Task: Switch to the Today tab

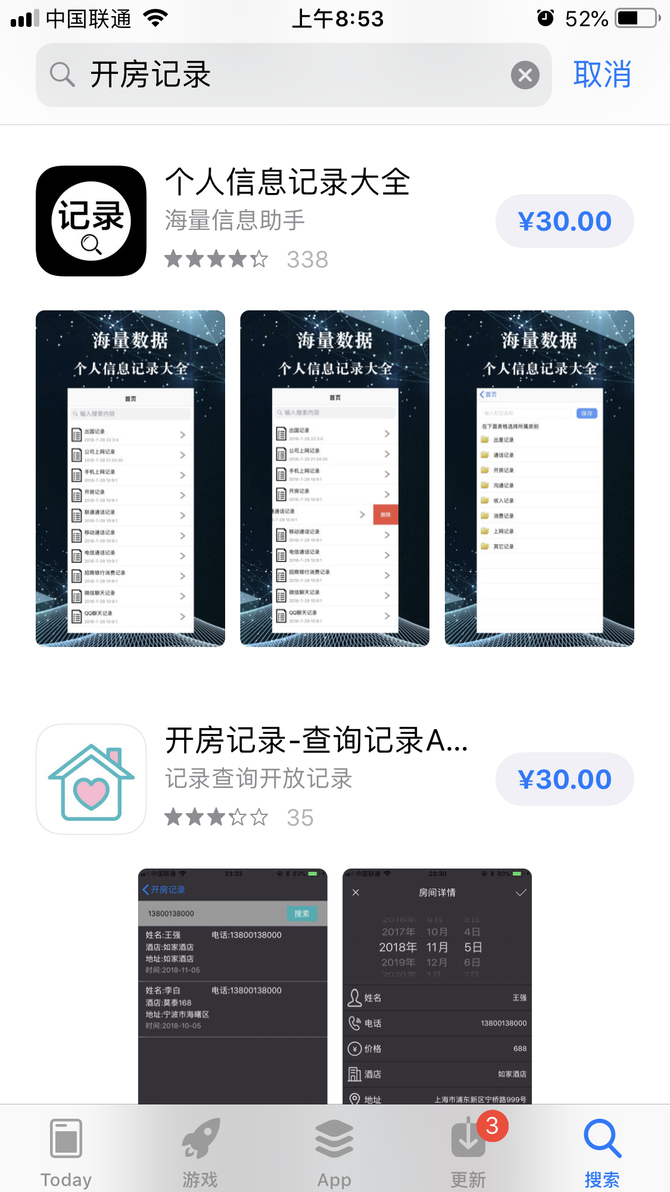Action: click(x=66, y=1151)
